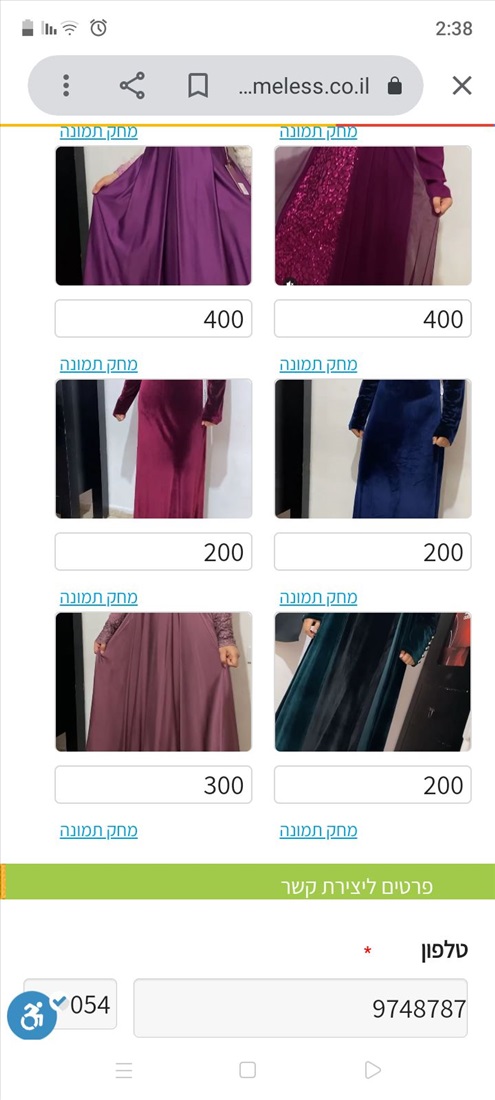Edit price under the burgundy velvet dress
Viewport: 495px width, 1100px height.
pos(154,551)
